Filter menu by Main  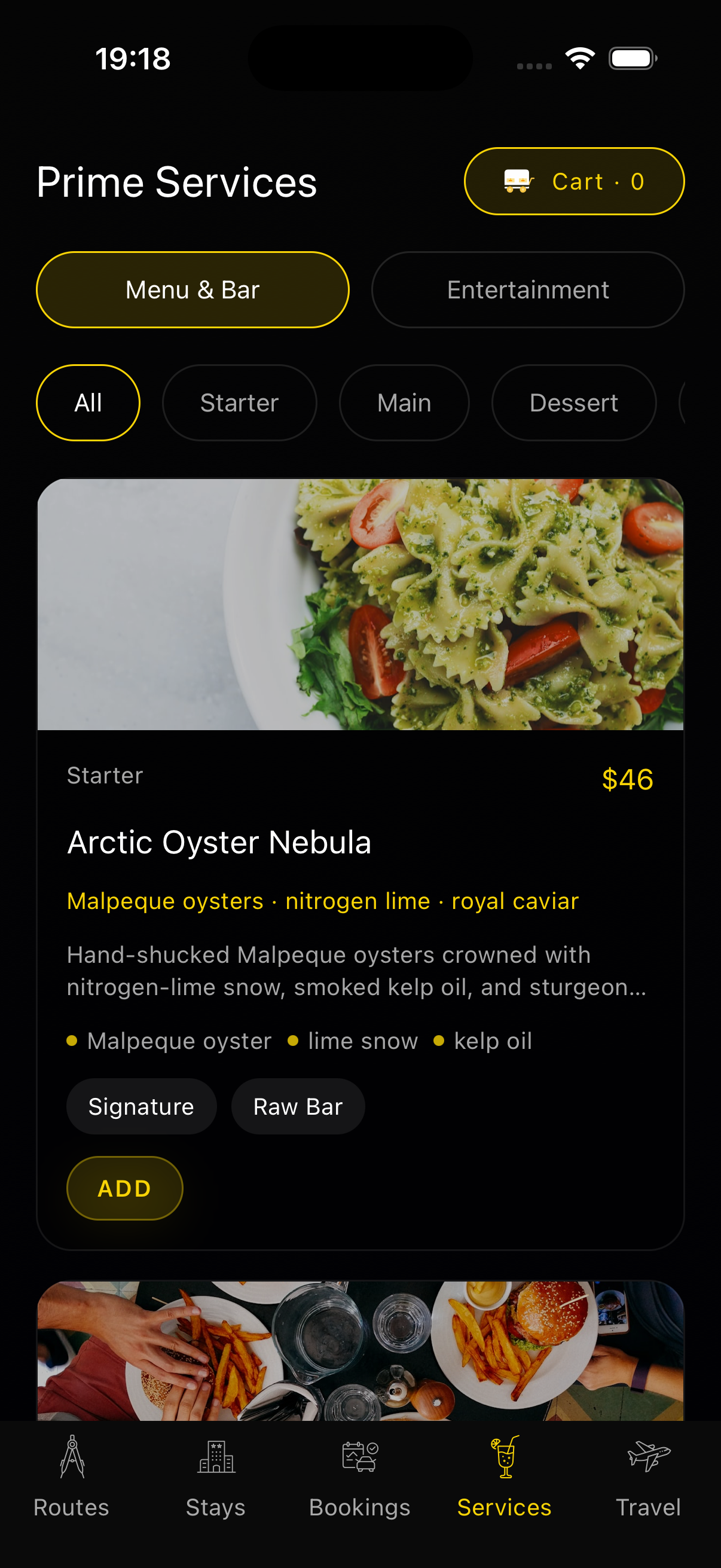tap(404, 403)
